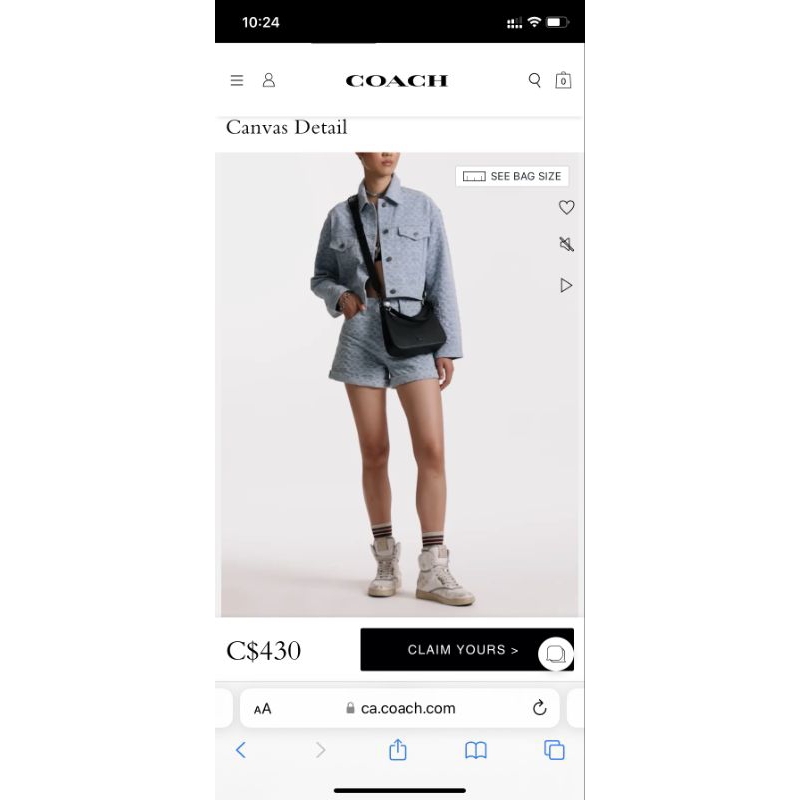Tap See Bag Size button
Screen dimensions: 800x800
coord(512,176)
